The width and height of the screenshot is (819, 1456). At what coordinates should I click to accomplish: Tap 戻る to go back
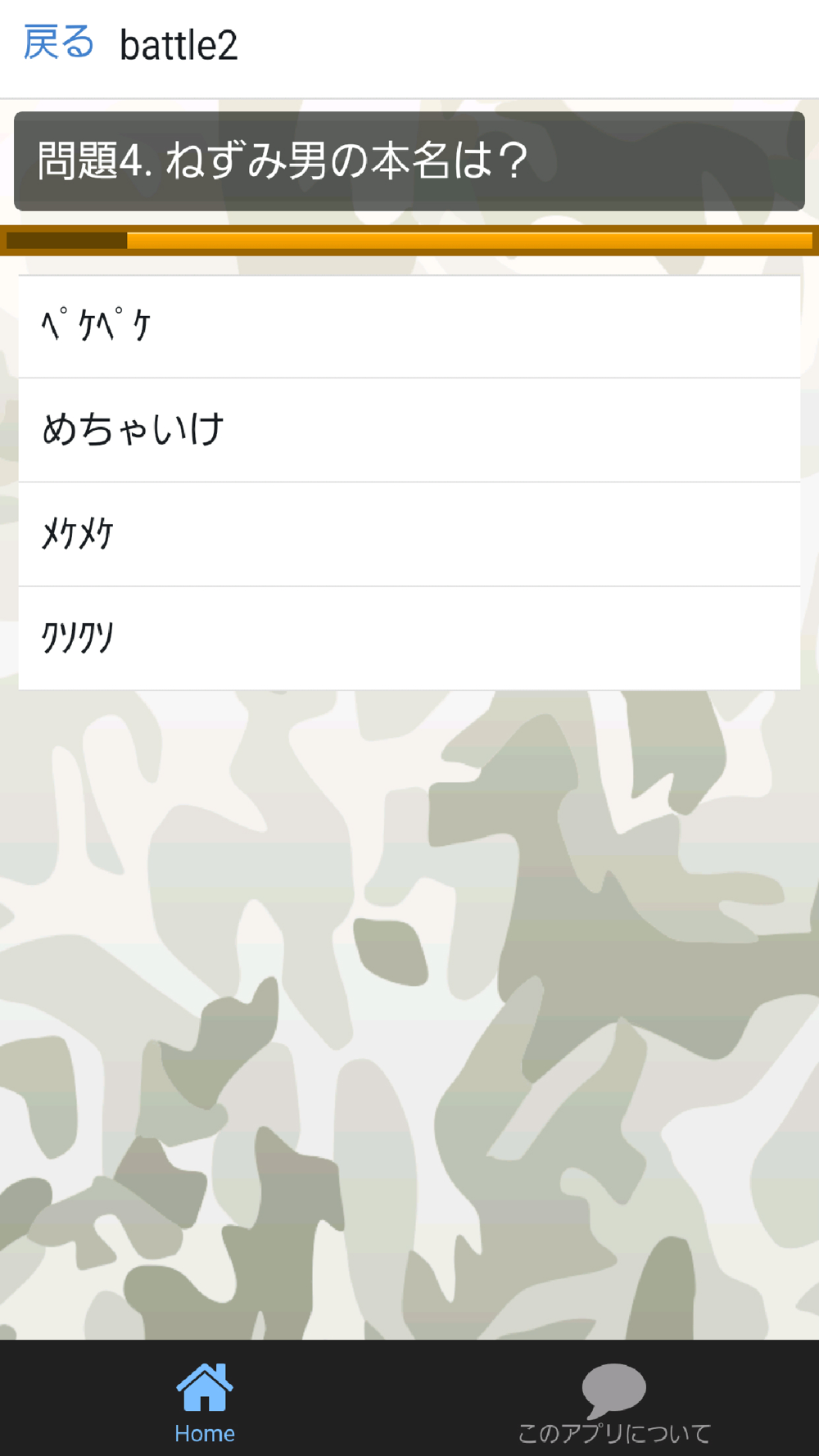coord(58,43)
